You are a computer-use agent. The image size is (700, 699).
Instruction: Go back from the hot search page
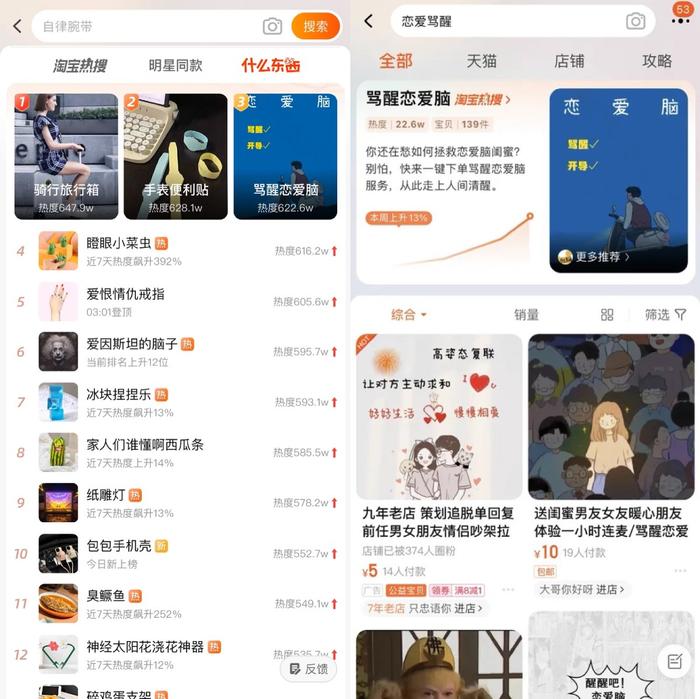[x=16, y=26]
